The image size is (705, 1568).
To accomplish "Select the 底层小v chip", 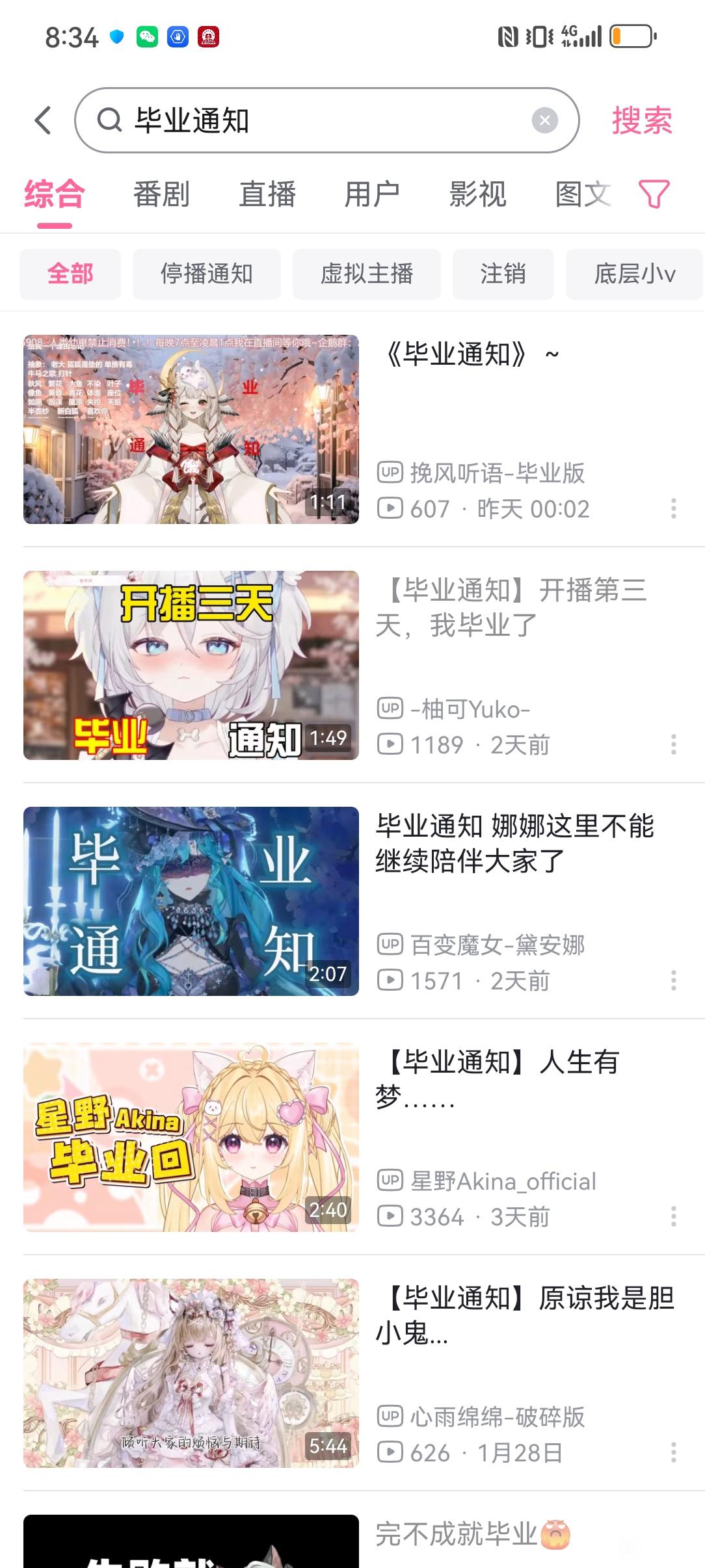I will pyautogui.click(x=634, y=274).
